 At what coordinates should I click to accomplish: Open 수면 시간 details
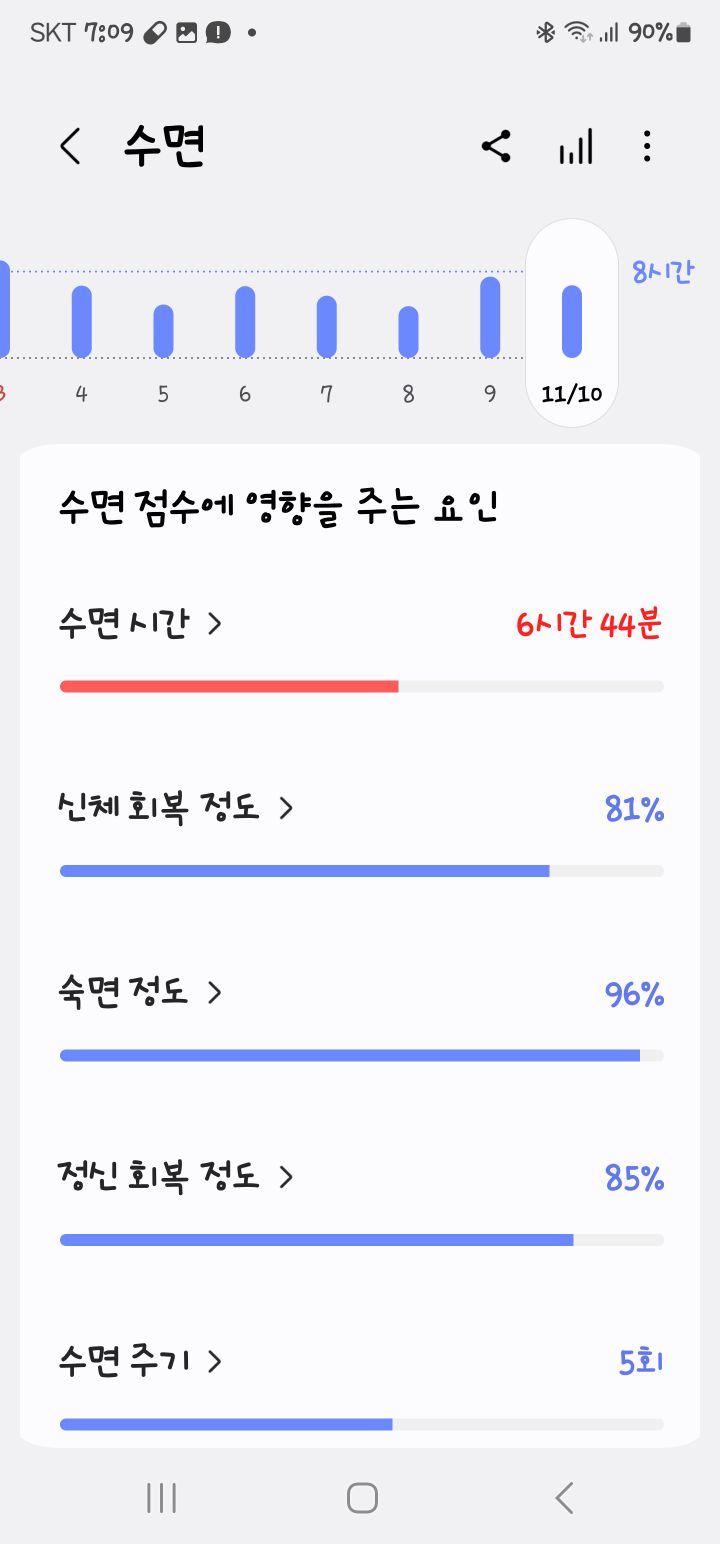(x=140, y=625)
